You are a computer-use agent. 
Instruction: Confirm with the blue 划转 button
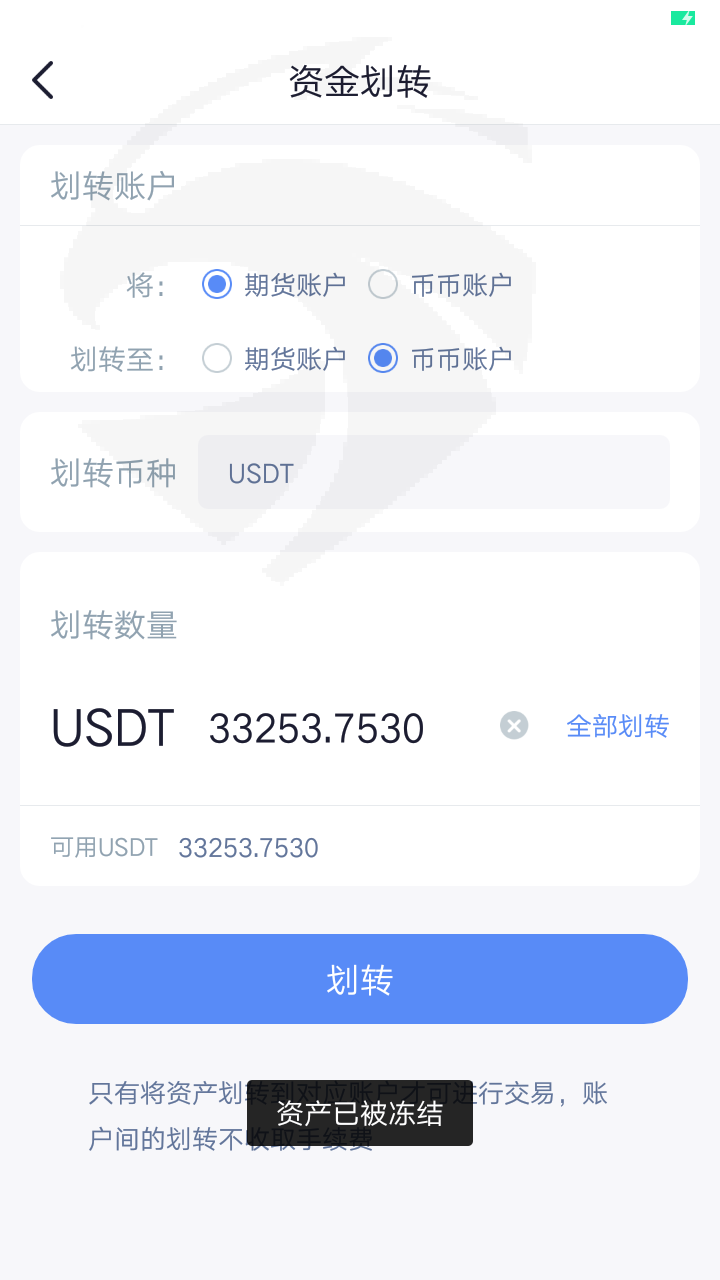click(x=360, y=979)
